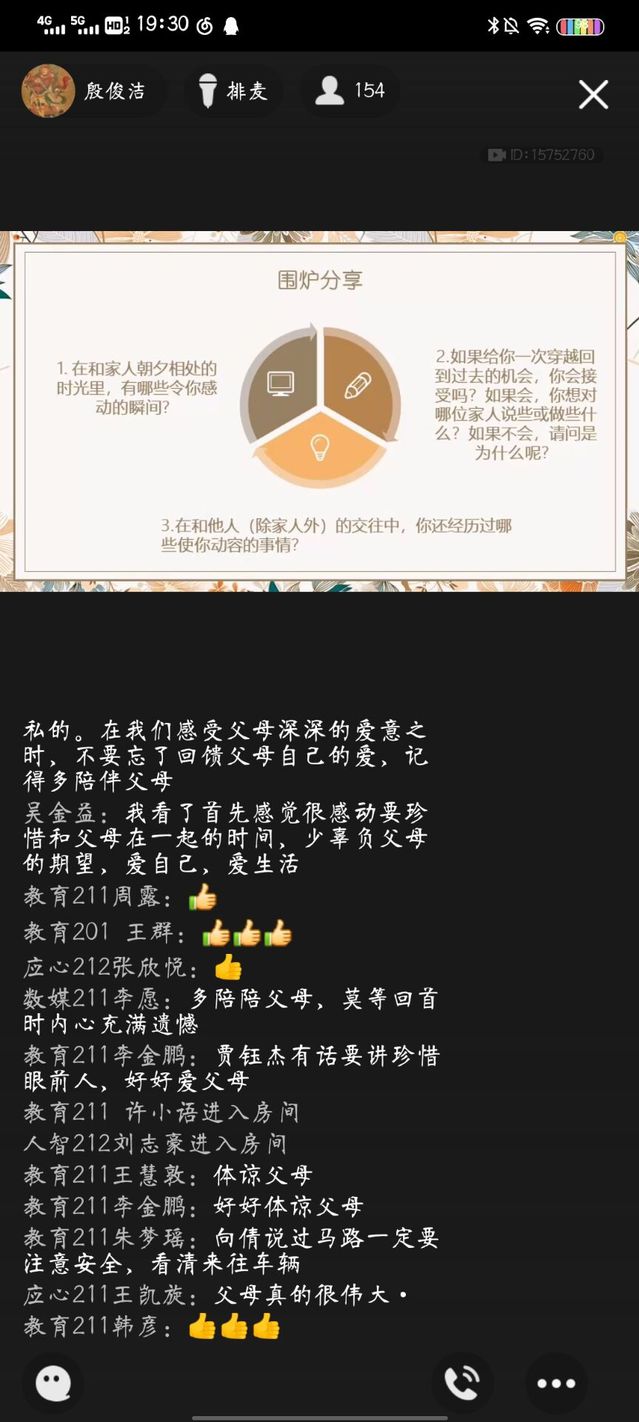Viewport: 639px width, 1422px height.
Task: View the 154 participants list
Action: (x=349, y=92)
